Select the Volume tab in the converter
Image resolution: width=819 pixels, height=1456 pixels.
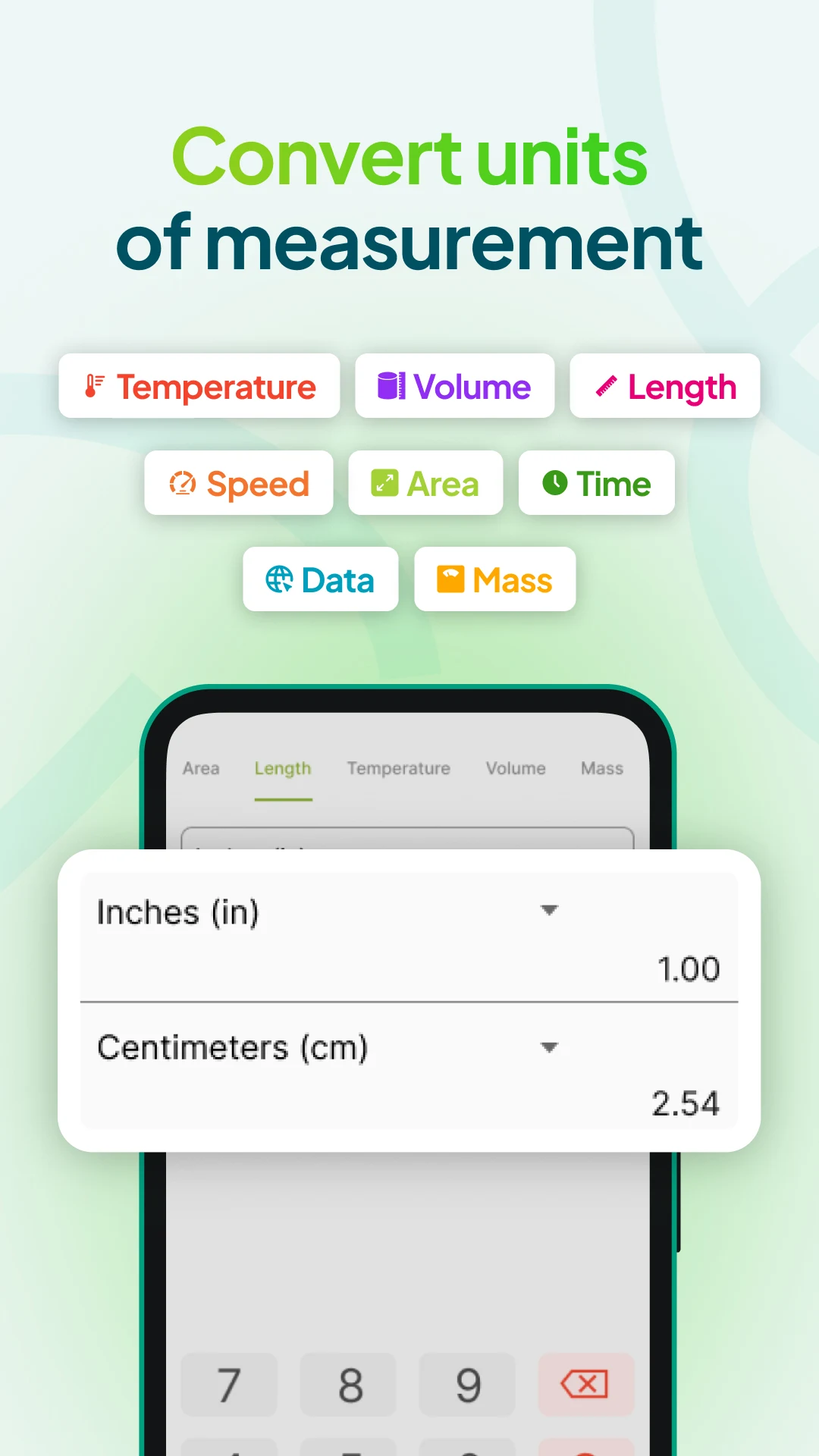[x=516, y=768]
